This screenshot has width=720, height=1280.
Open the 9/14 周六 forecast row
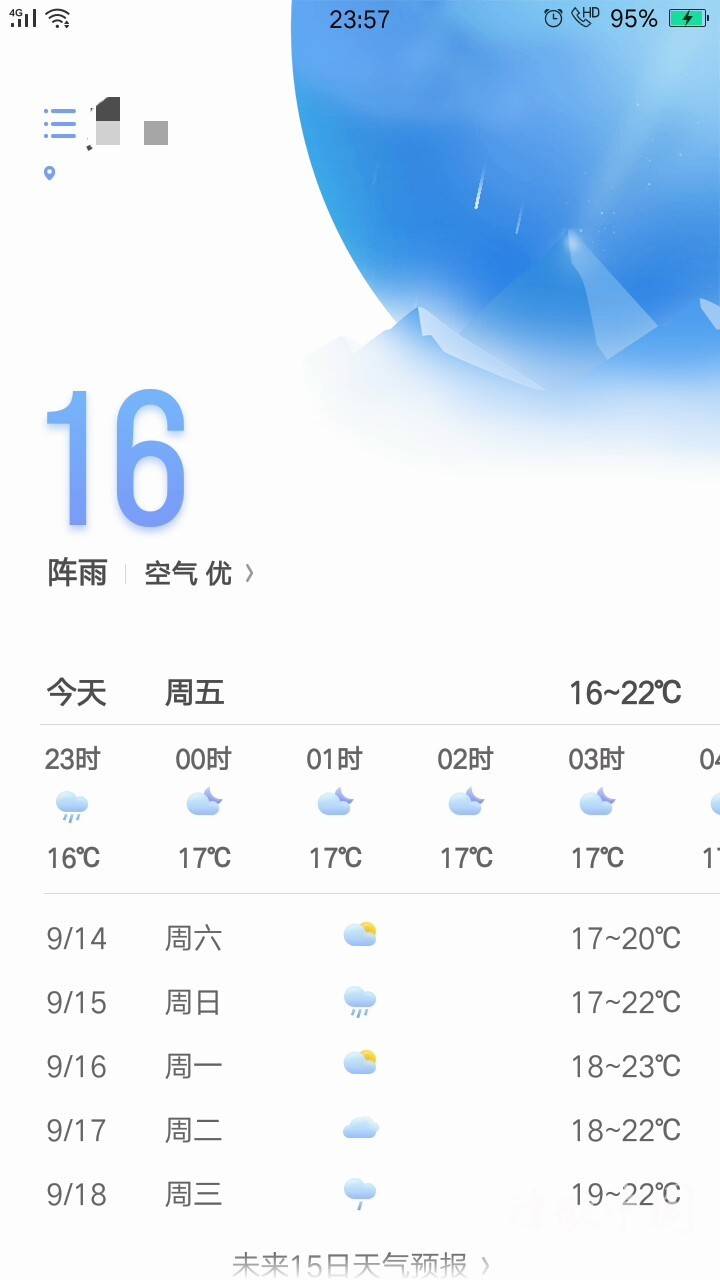pos(360,938)
